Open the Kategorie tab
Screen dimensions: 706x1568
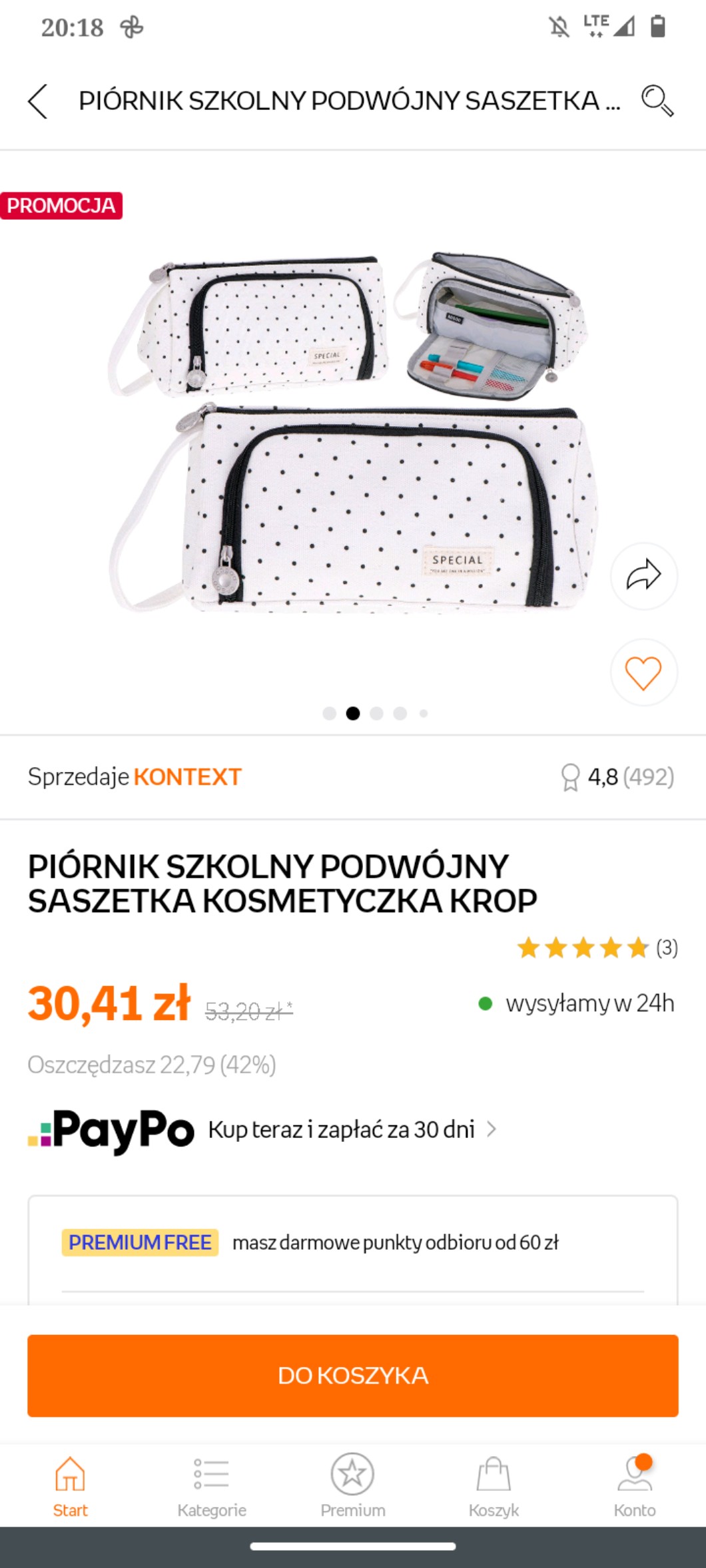[212, 1485]
